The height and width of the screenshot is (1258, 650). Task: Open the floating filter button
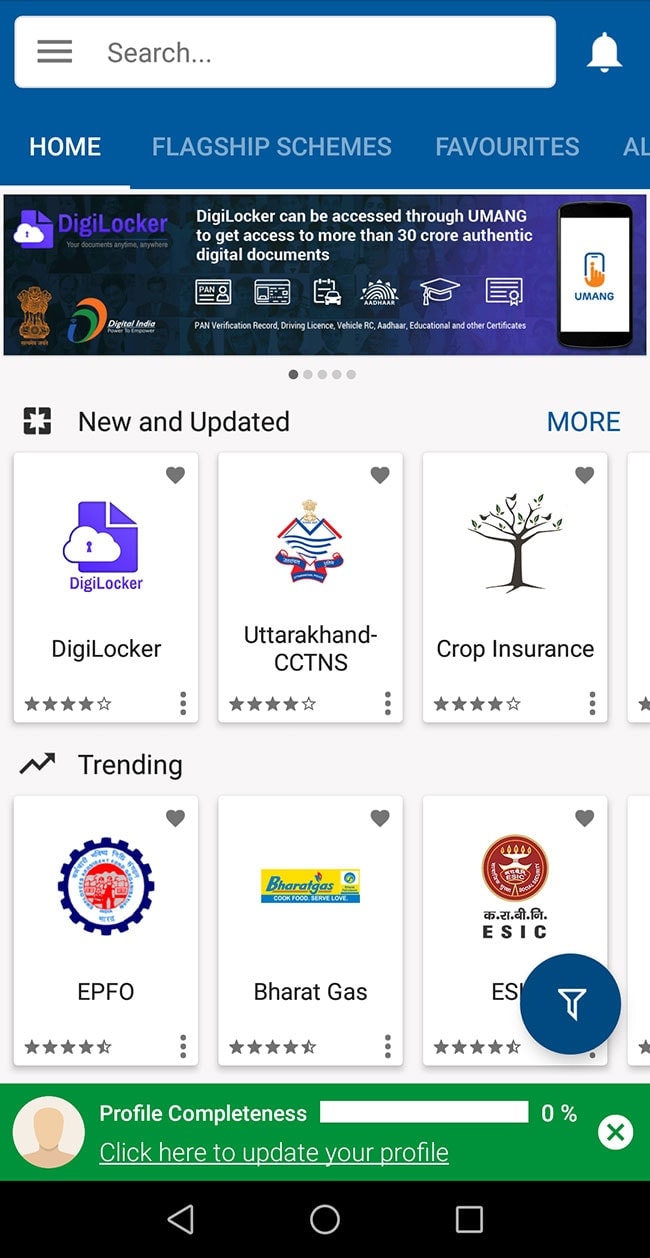[x=571, y=1004]
